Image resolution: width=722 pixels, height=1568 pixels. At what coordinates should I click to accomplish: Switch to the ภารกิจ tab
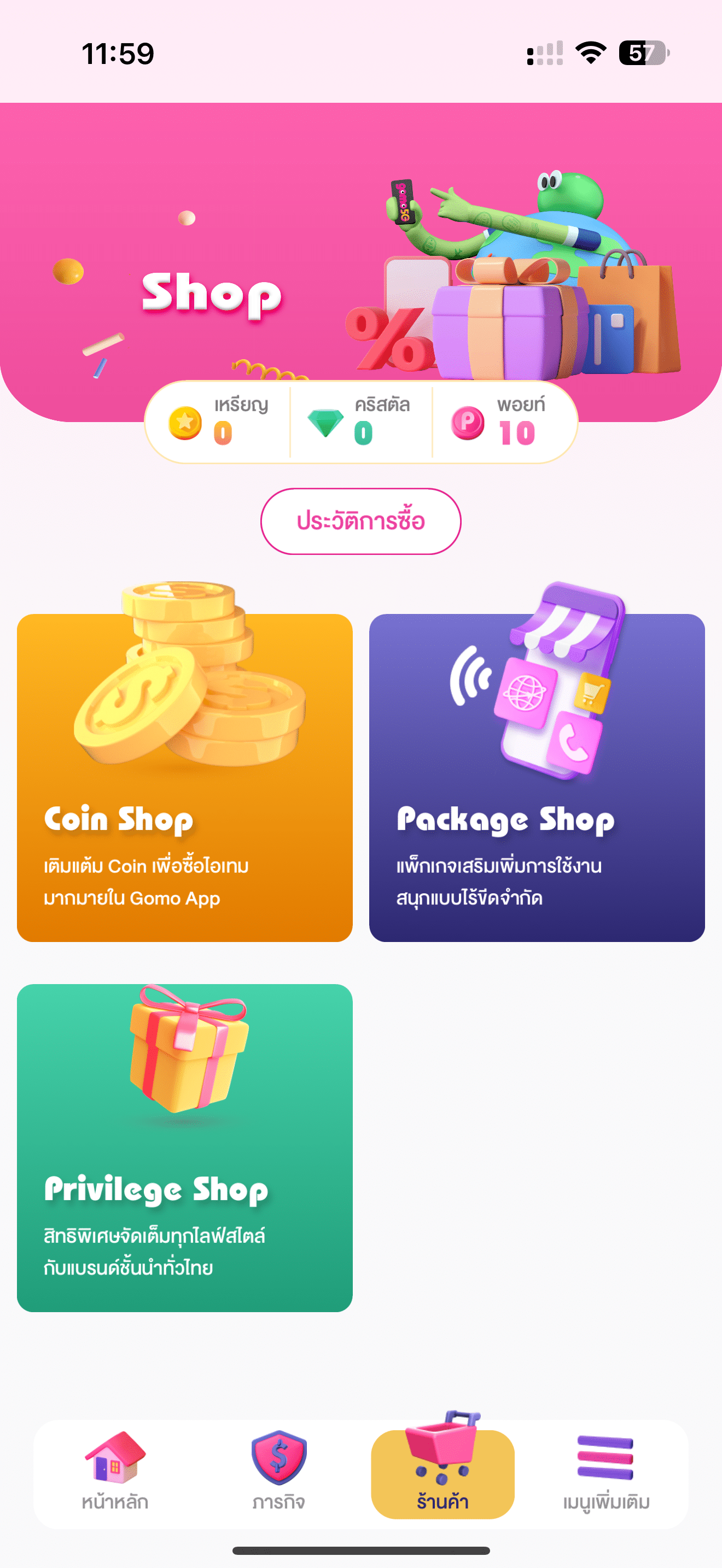(x=278, y=1473)
